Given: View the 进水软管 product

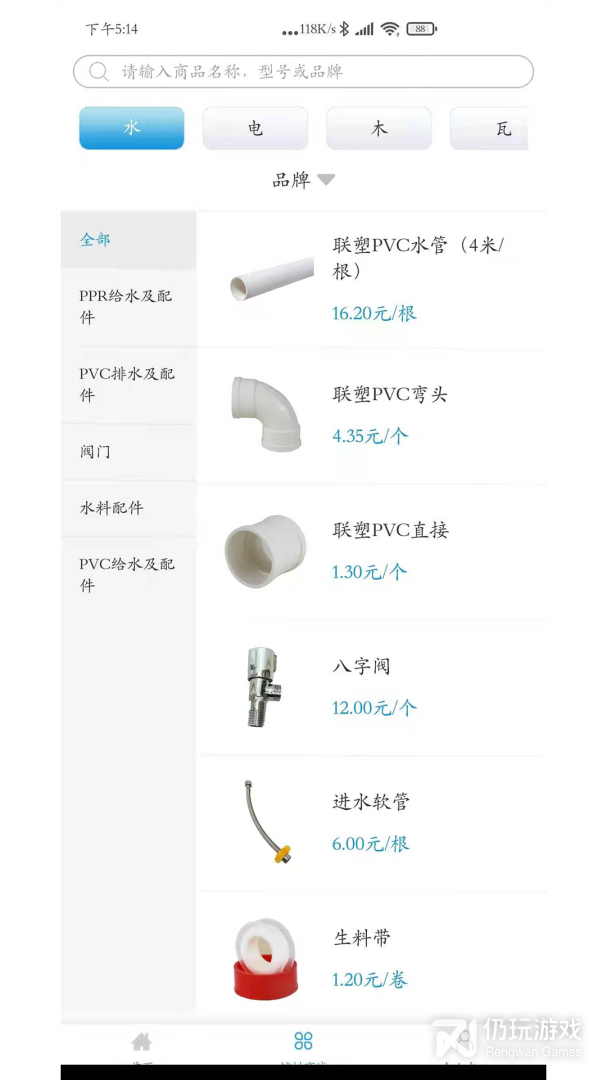Looking at the screenshot, I should [371, 822].
